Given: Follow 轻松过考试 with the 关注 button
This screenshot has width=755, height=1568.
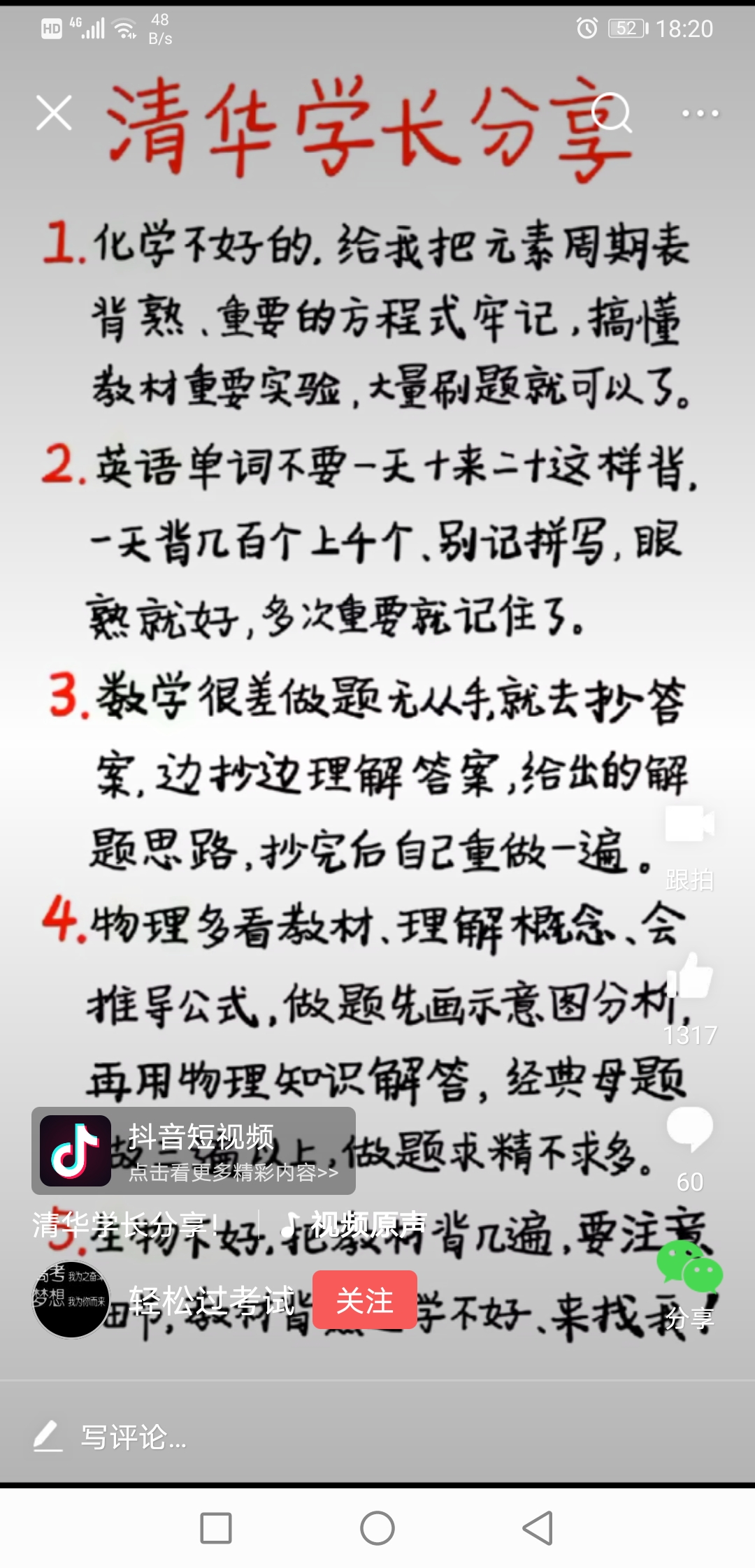Looking at the screenshot, I should [364, 1300].
